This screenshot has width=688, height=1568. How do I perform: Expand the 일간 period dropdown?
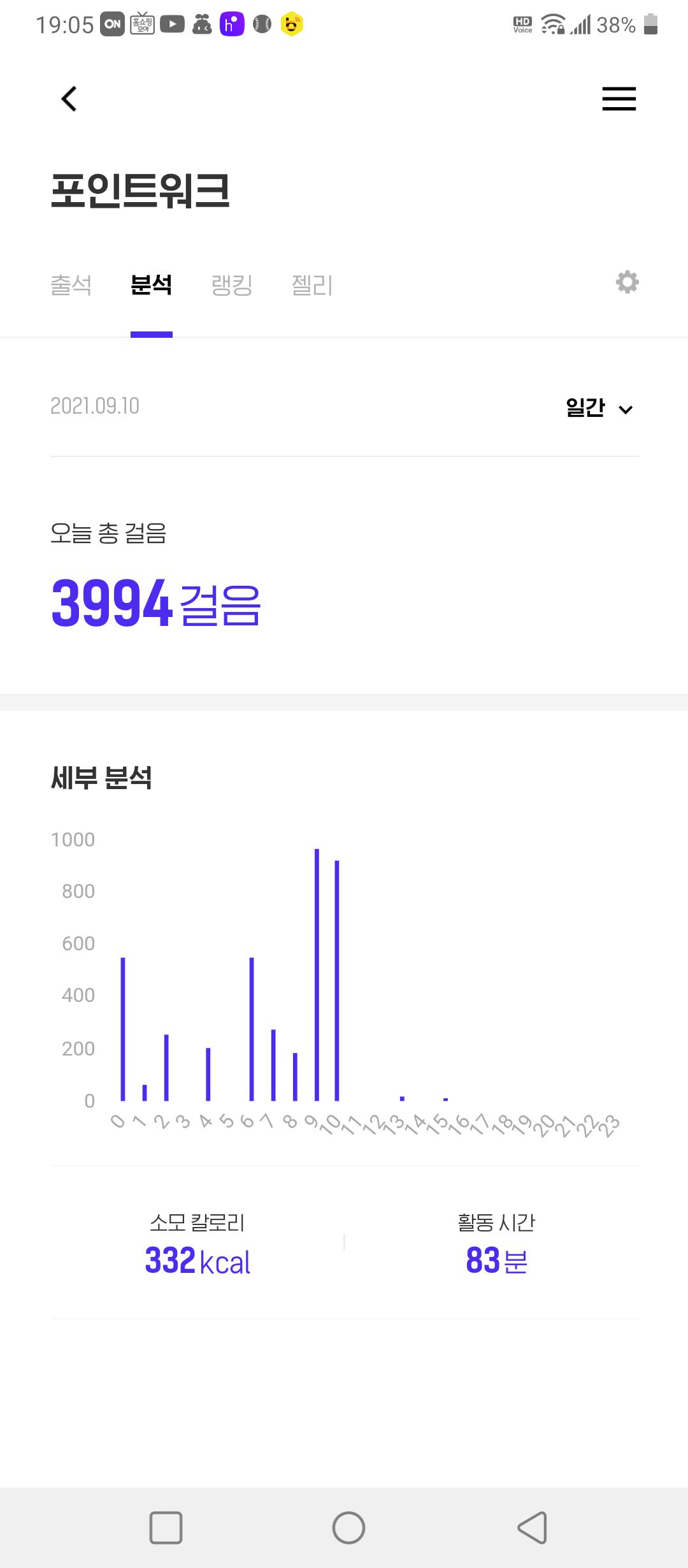pos(599,408)
